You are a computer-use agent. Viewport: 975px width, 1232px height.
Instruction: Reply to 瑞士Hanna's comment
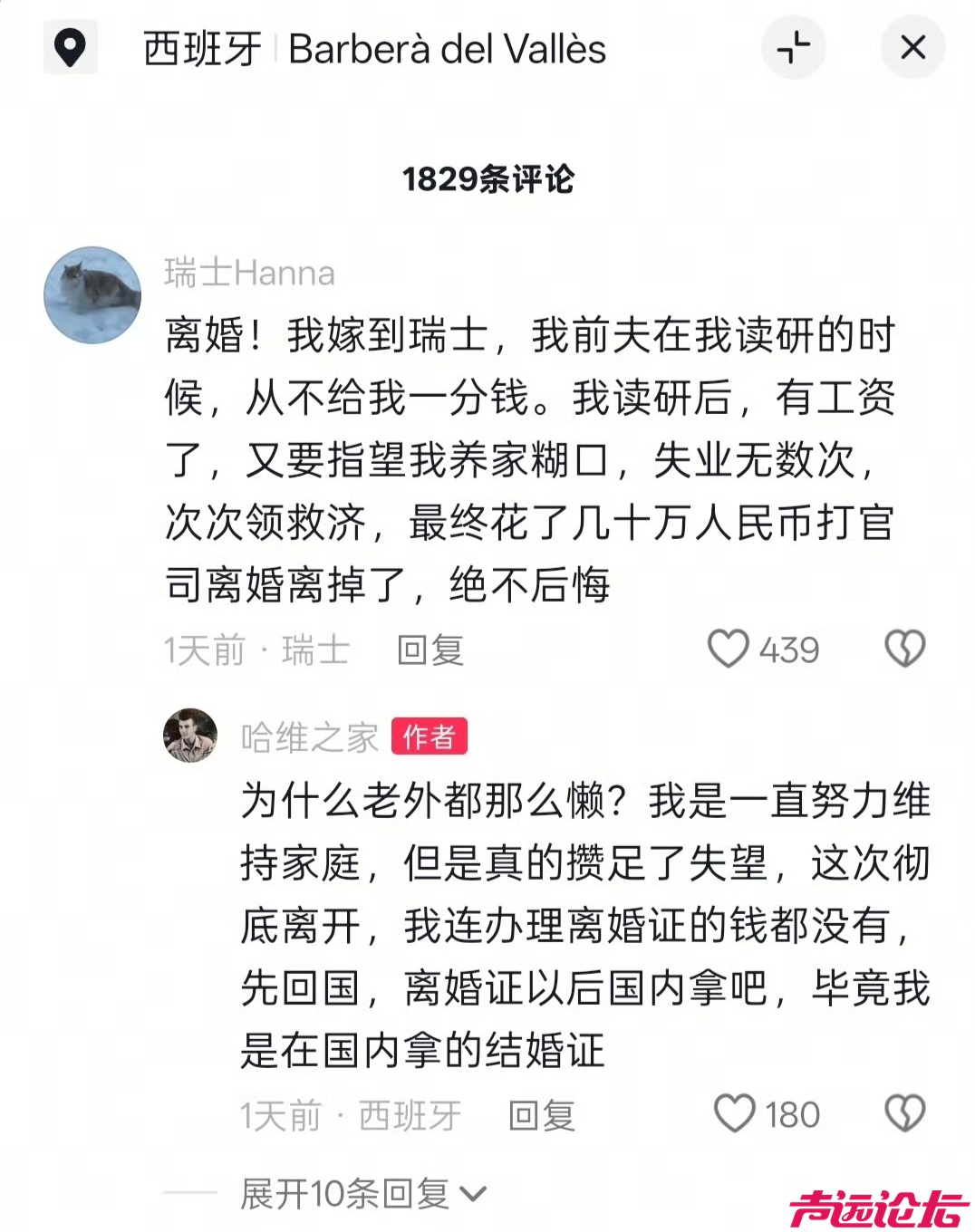coord(430,650)
